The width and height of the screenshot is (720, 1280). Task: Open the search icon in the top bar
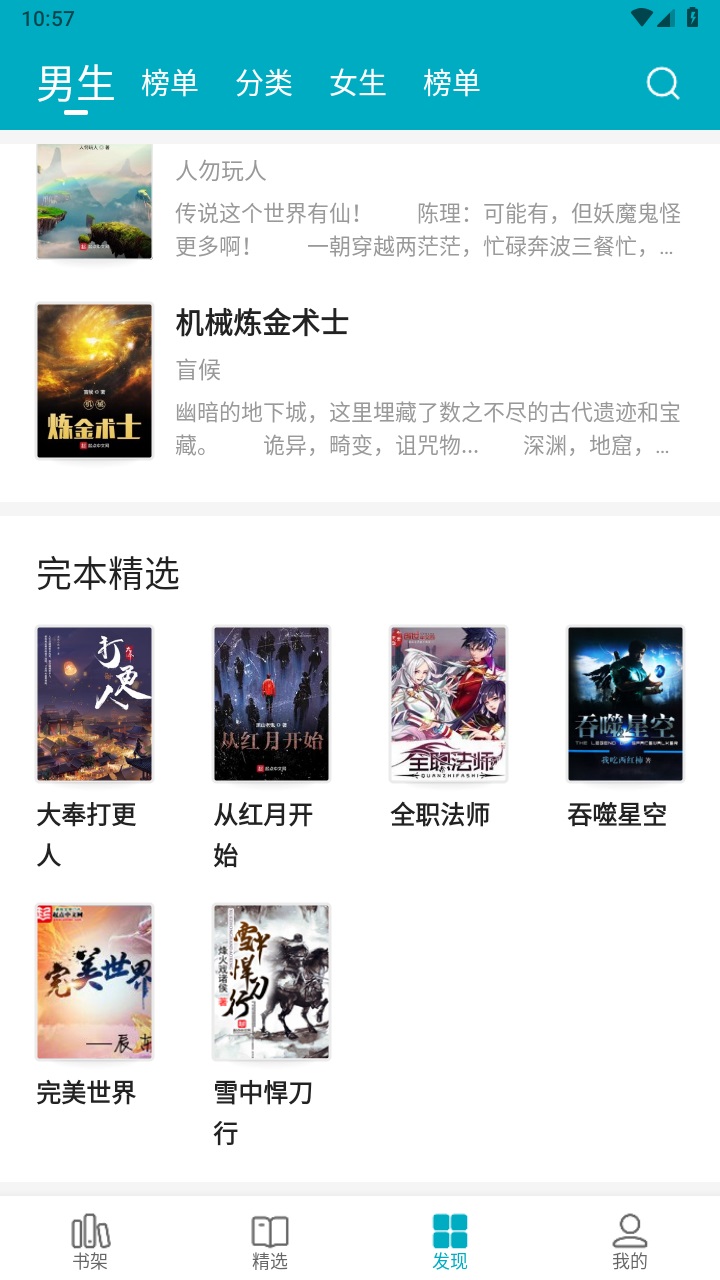(663, 83)
